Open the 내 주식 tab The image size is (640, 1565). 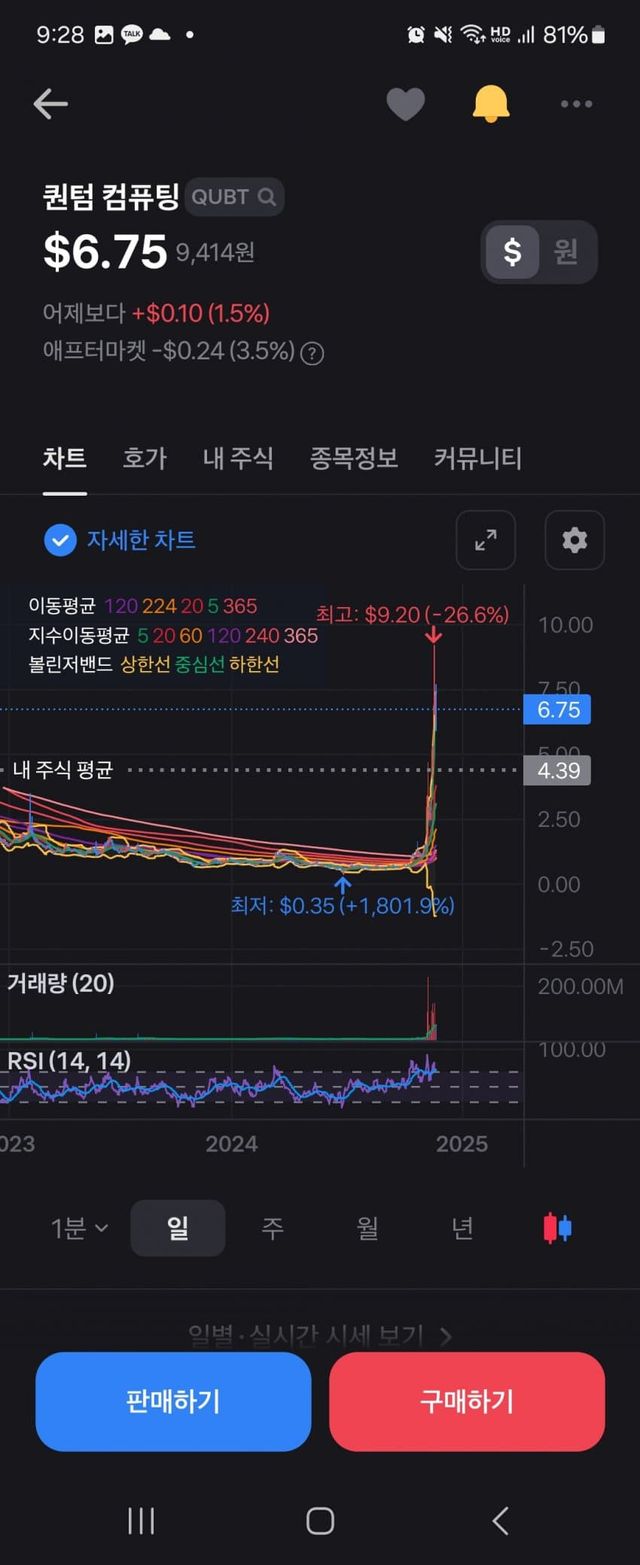pos(238,459)
